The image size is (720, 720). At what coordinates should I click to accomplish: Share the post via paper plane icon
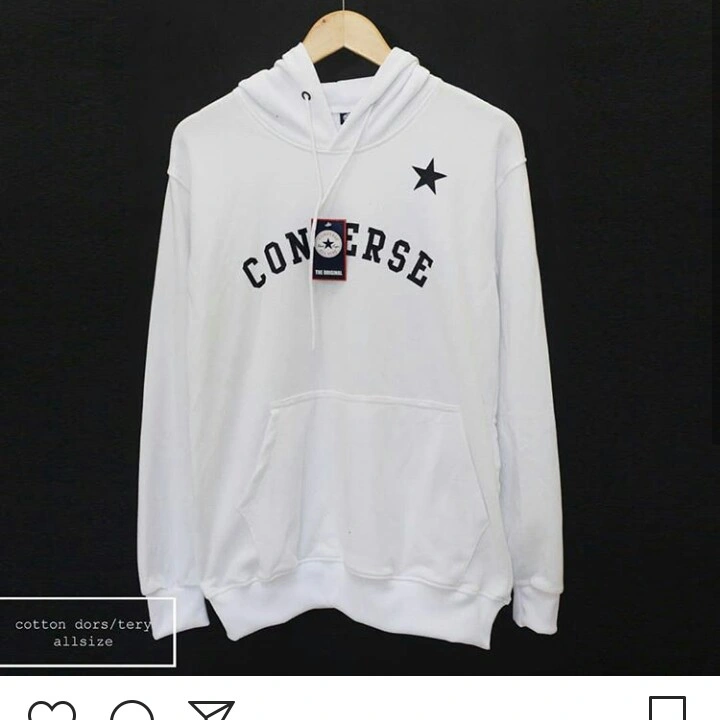tap(210, 711)
